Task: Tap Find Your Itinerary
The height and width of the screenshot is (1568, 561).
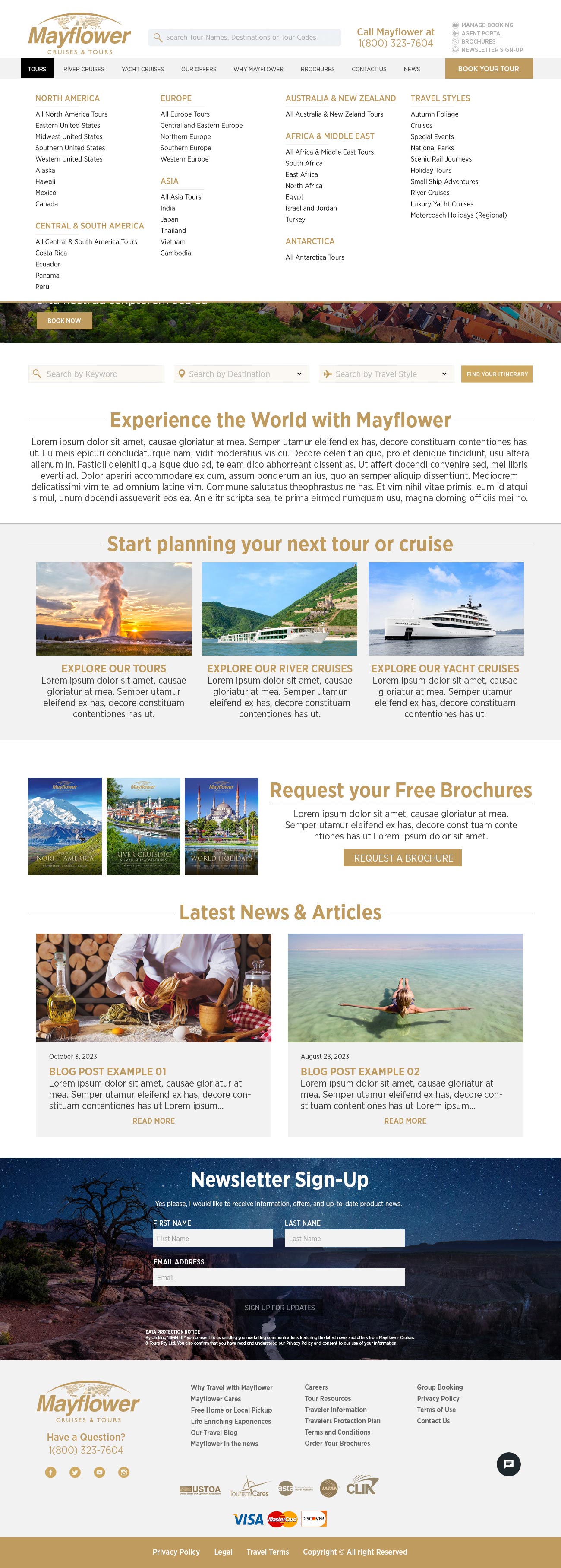Action: (497, 374)
